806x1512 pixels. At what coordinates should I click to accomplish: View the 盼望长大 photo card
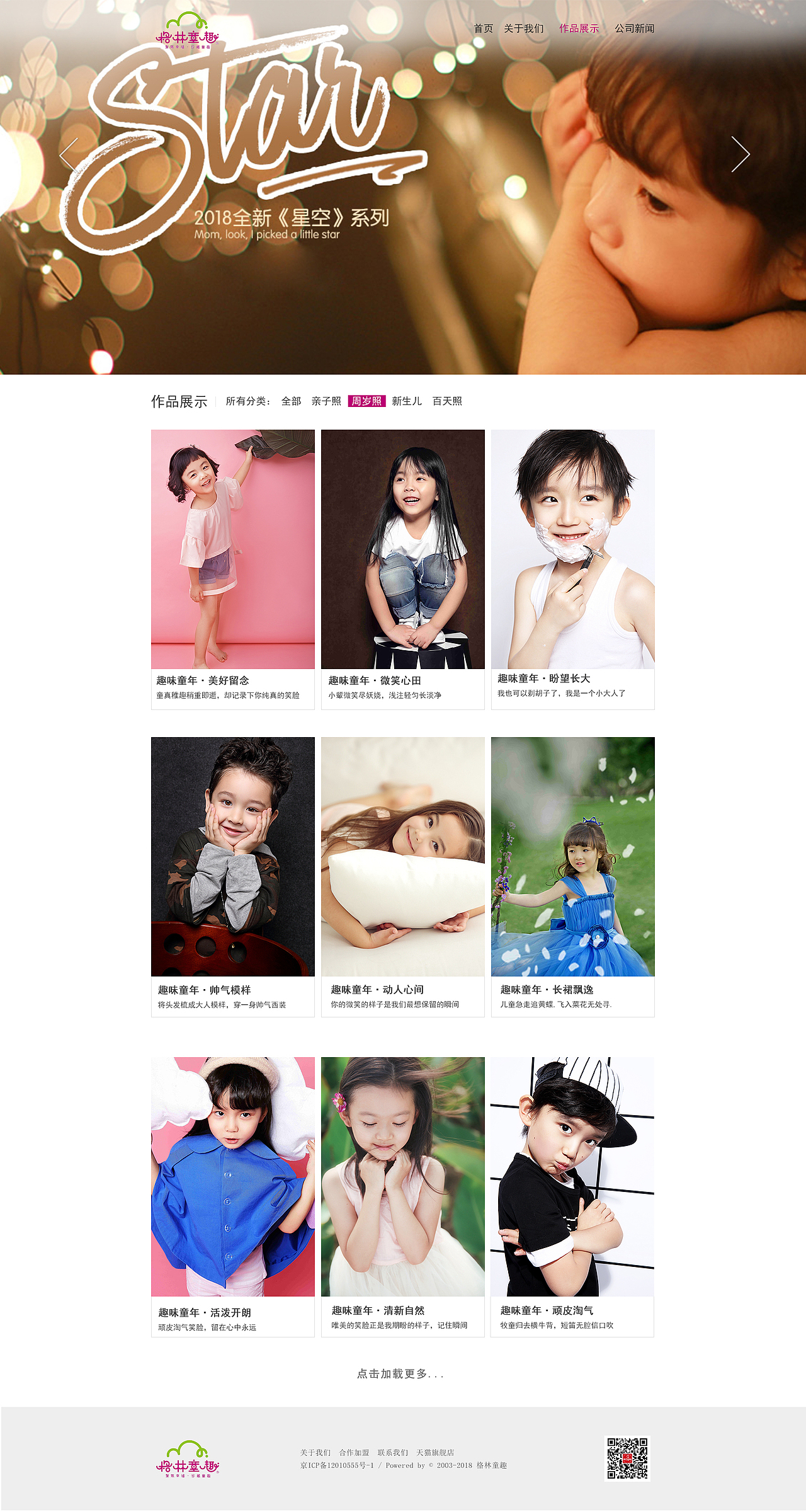pyautogui.click(x=573, y=549)
